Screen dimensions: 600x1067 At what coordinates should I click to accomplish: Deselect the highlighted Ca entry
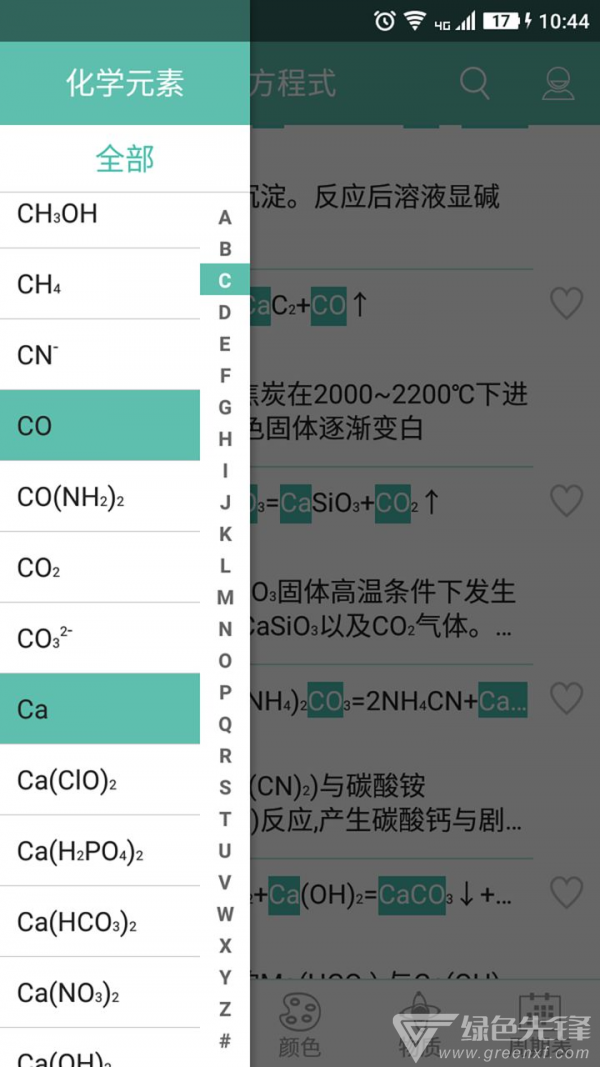point(100,709)
